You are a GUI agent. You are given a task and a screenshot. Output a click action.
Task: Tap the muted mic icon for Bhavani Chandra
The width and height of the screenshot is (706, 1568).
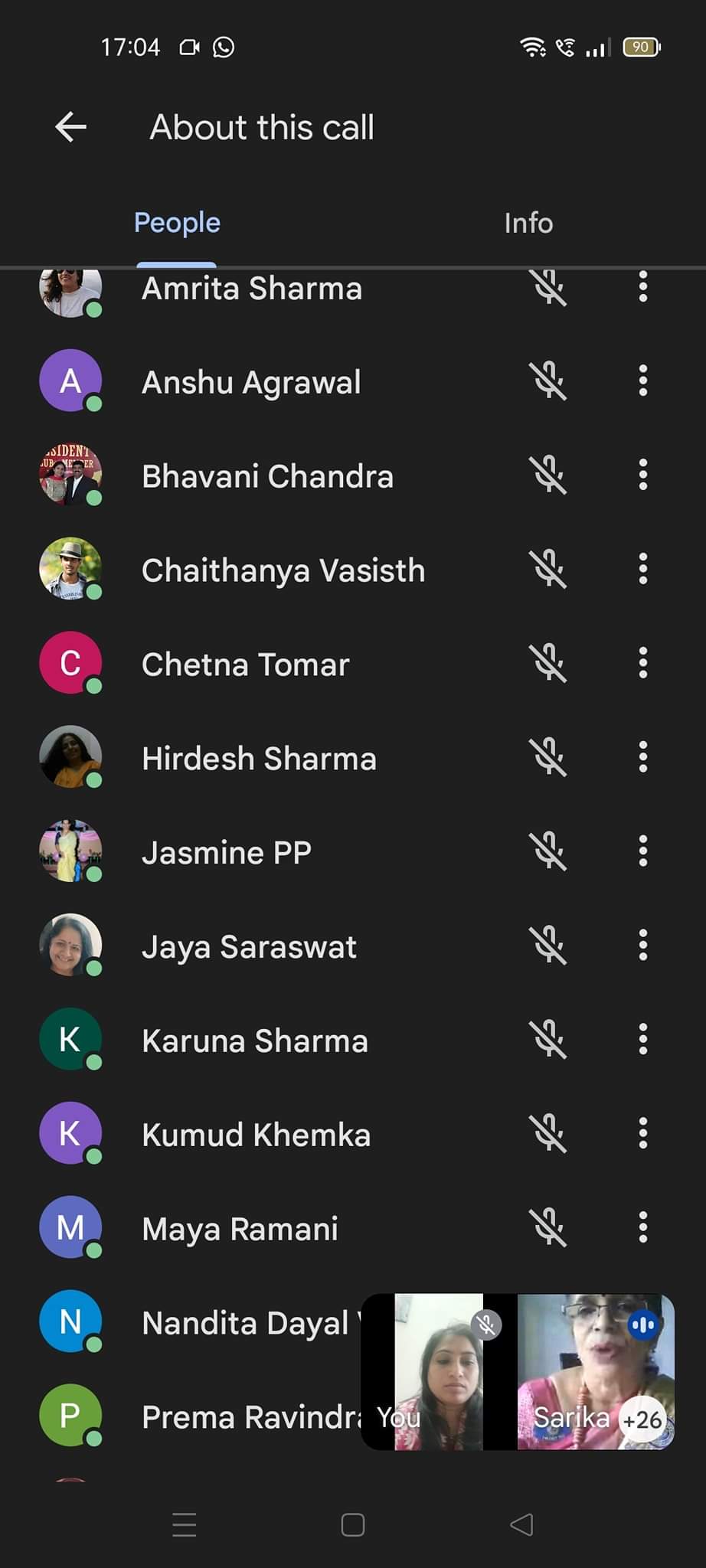549,475
